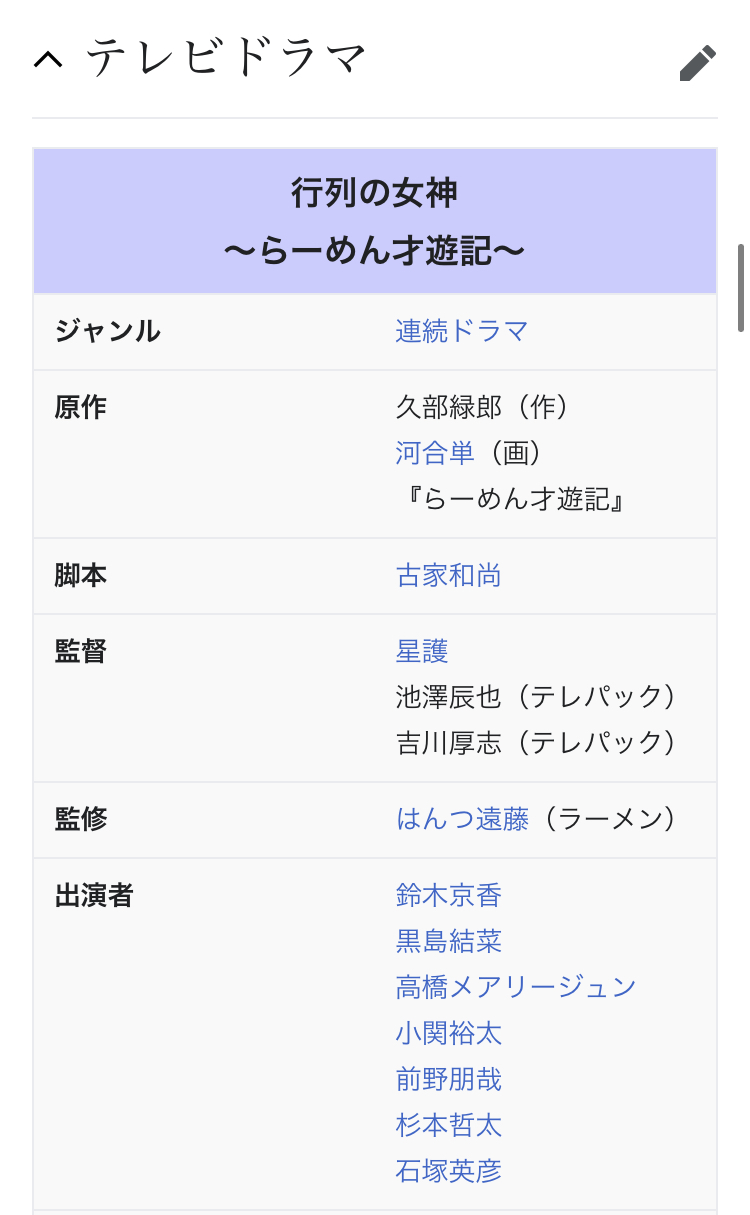Open the 高橋メアリージュン page
750x1215 pixels.
tap(516, 987)
